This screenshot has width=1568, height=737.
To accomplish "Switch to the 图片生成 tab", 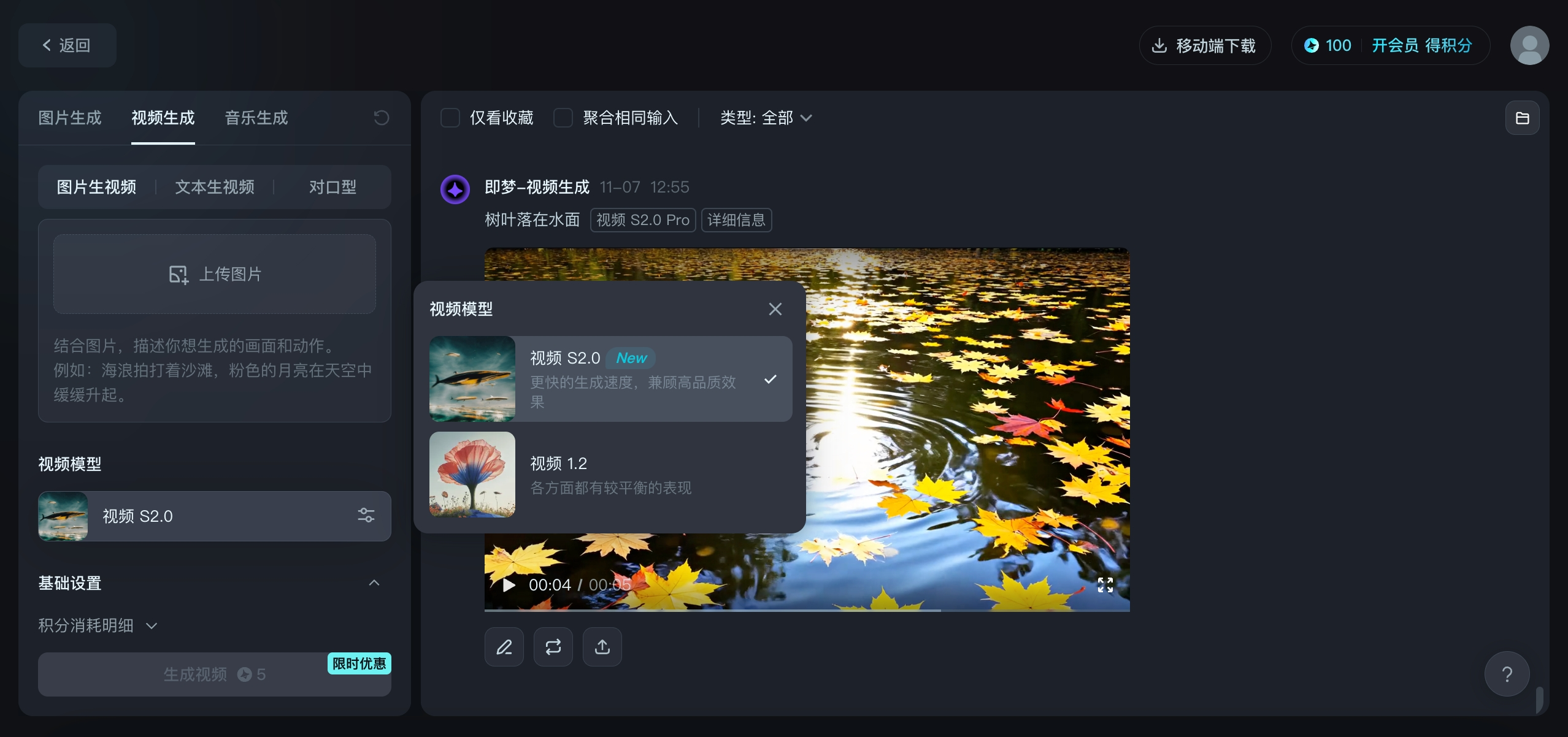I will pyautogui.click(x=70, y=118).
